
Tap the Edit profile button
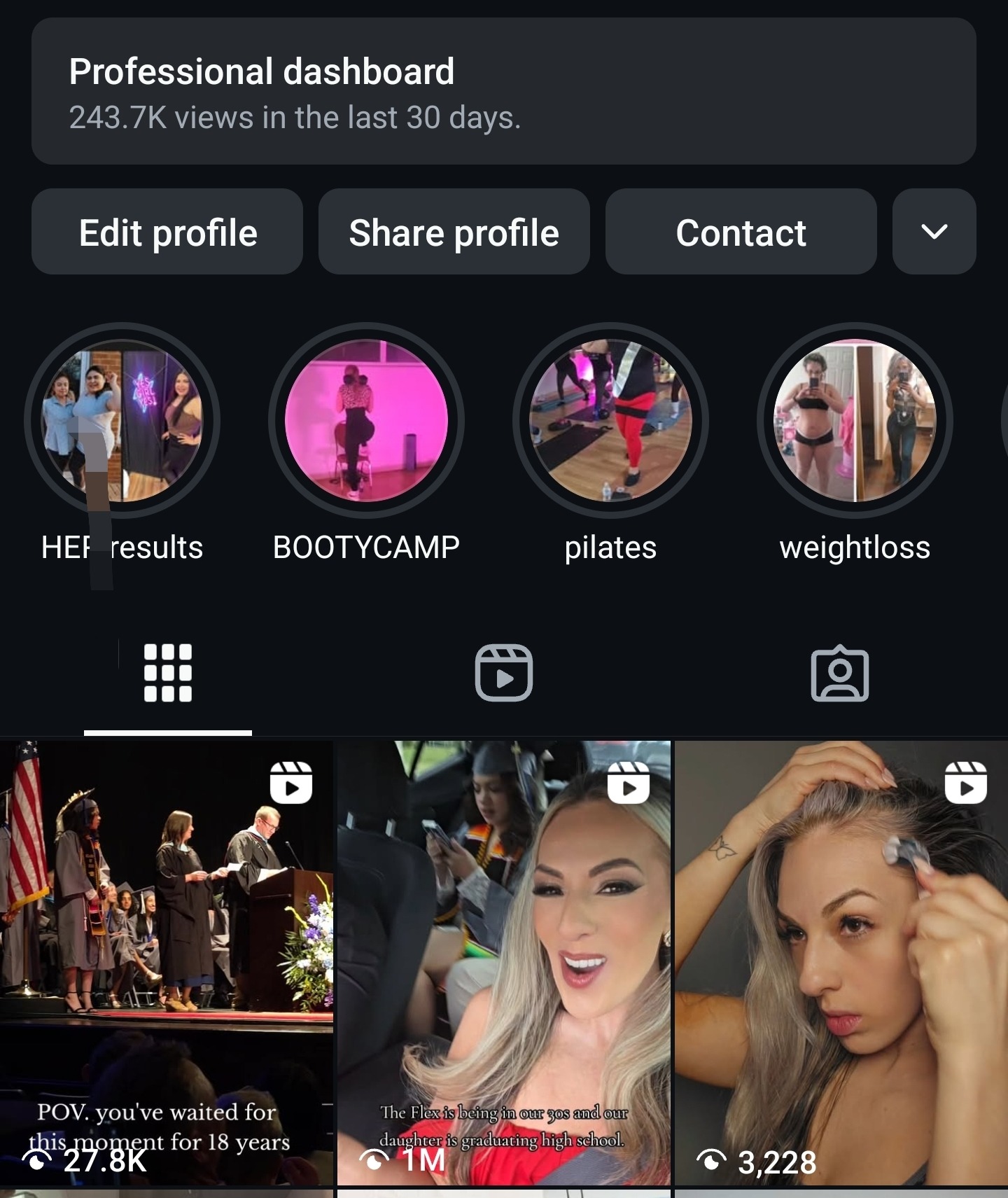pos(167,232)
